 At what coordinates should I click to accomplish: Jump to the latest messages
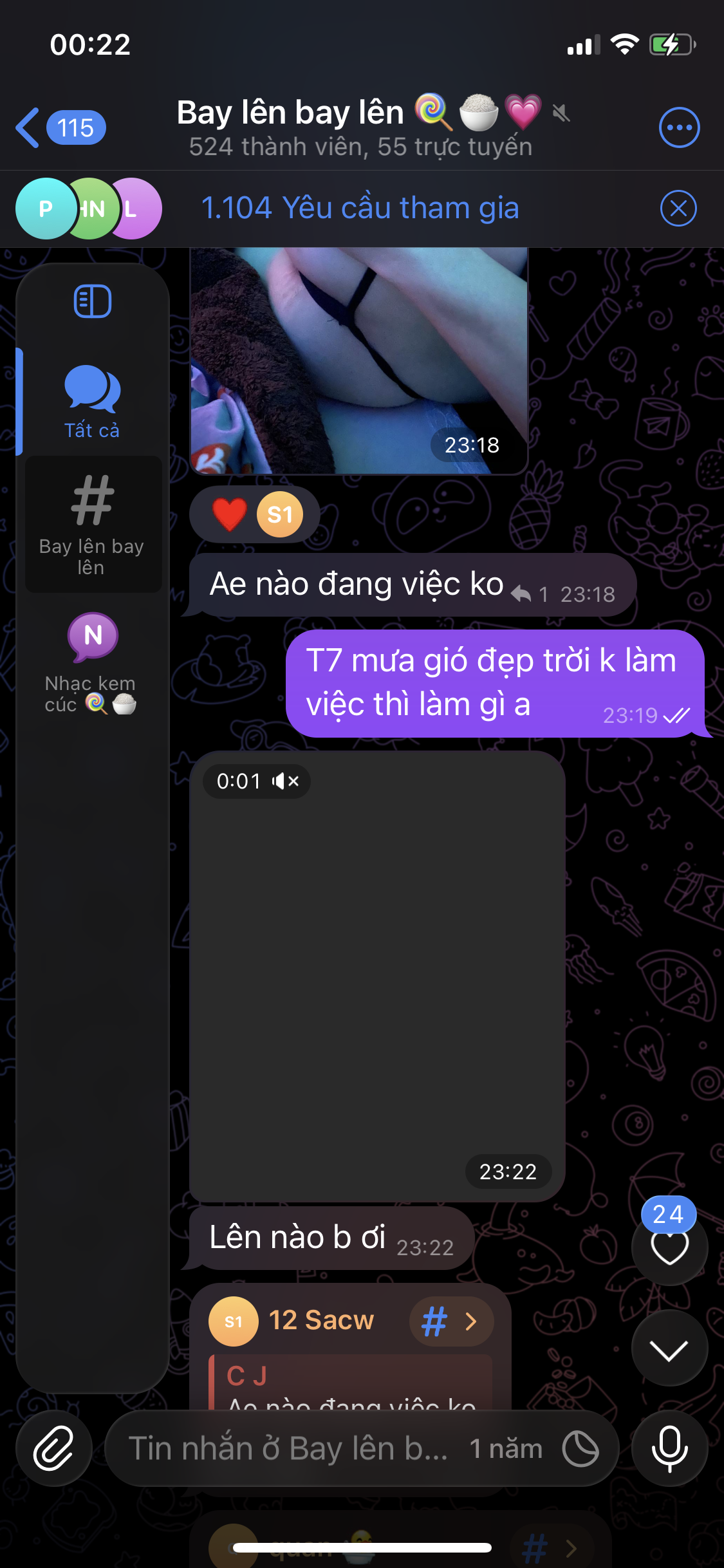point(669,1349)
